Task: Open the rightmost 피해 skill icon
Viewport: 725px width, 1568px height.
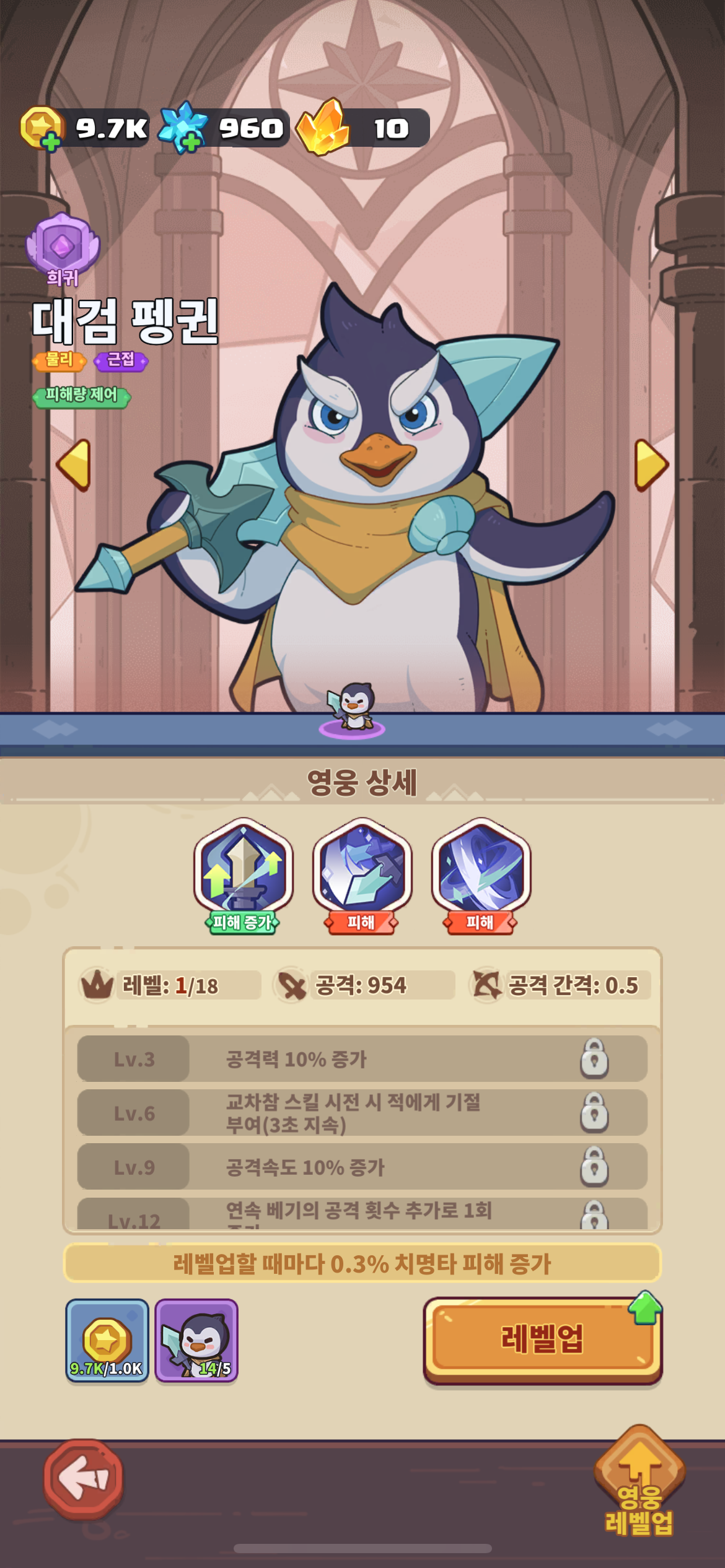Action: click(x=481, y=873)
